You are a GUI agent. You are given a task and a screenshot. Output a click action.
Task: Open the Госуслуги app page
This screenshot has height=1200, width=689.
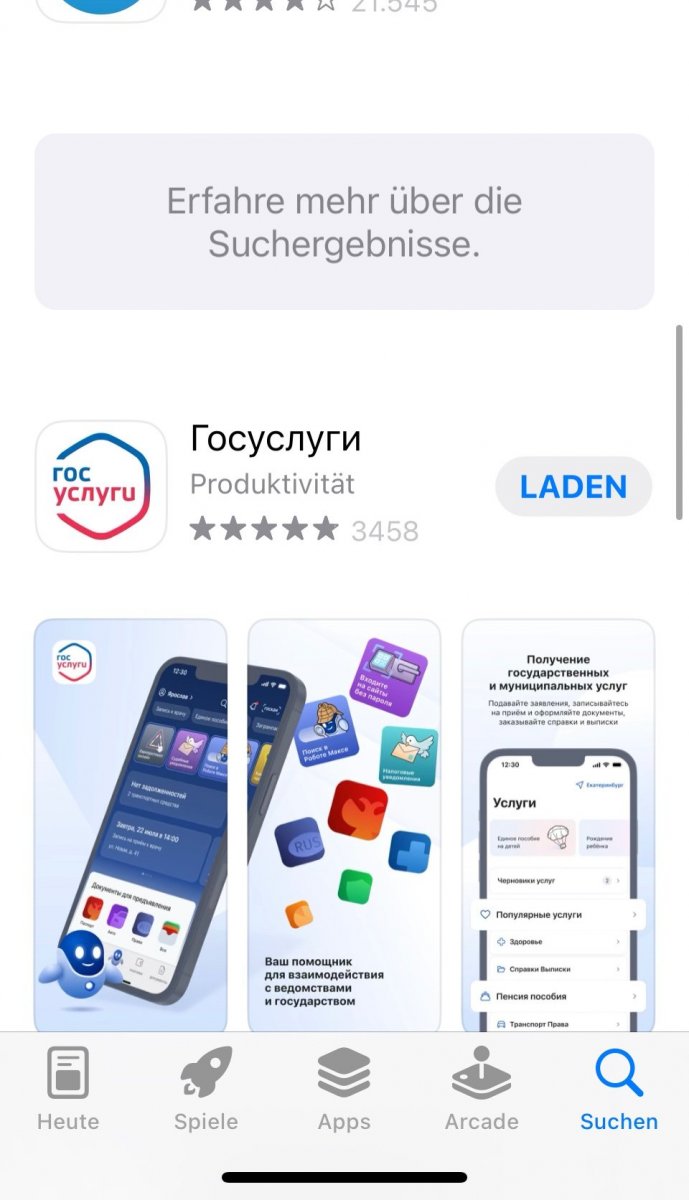click(275, 440)
